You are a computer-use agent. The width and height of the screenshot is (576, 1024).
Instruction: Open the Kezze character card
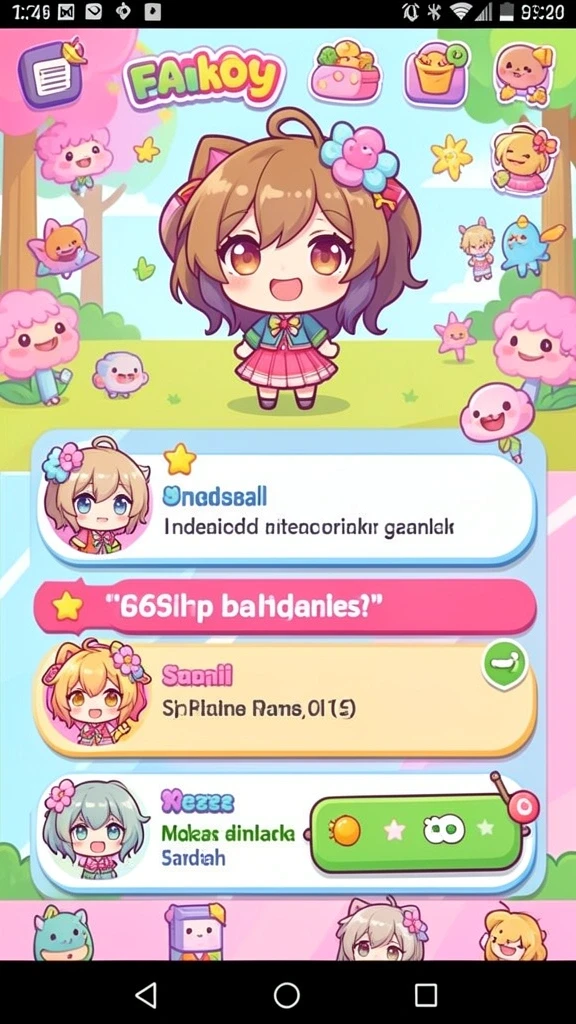tap(286, 832)
